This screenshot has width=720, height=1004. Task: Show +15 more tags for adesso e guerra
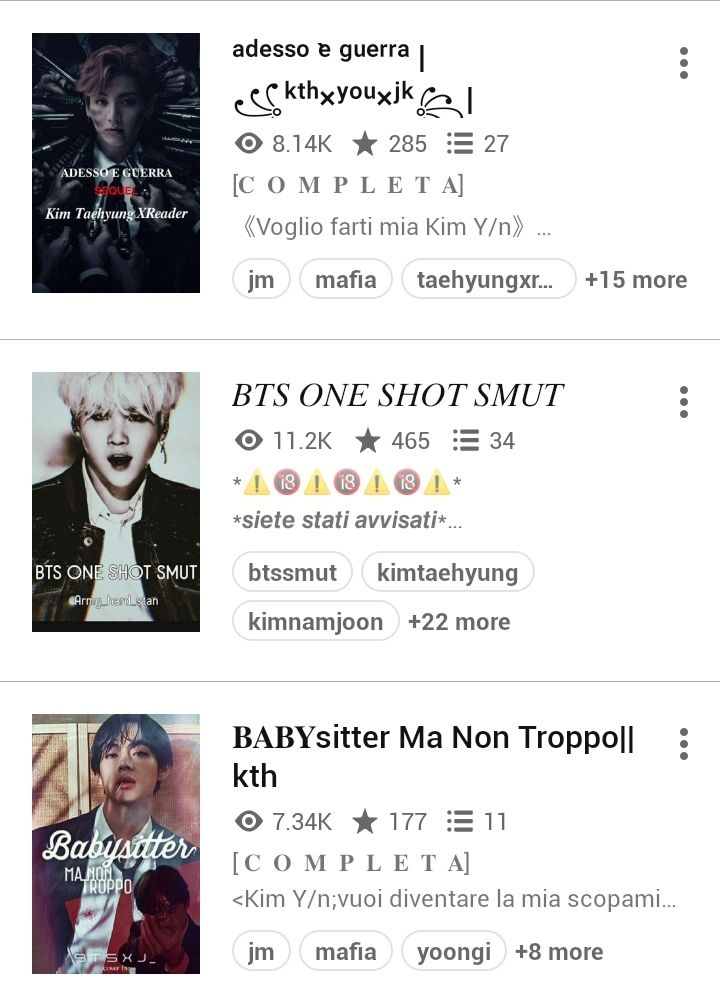coord(636,280)
